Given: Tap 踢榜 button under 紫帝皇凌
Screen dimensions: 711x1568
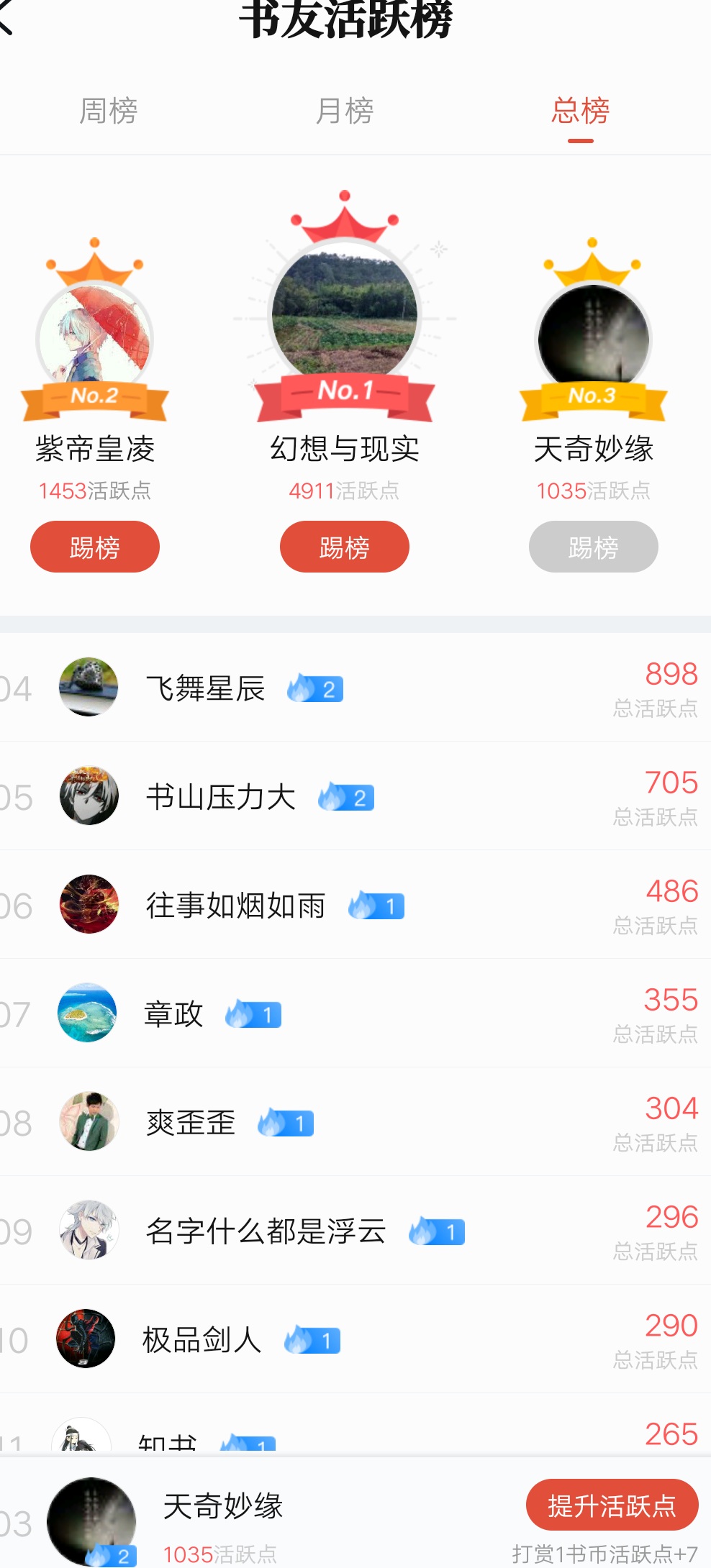Looking at the screenshot, I should click(95, 547).
